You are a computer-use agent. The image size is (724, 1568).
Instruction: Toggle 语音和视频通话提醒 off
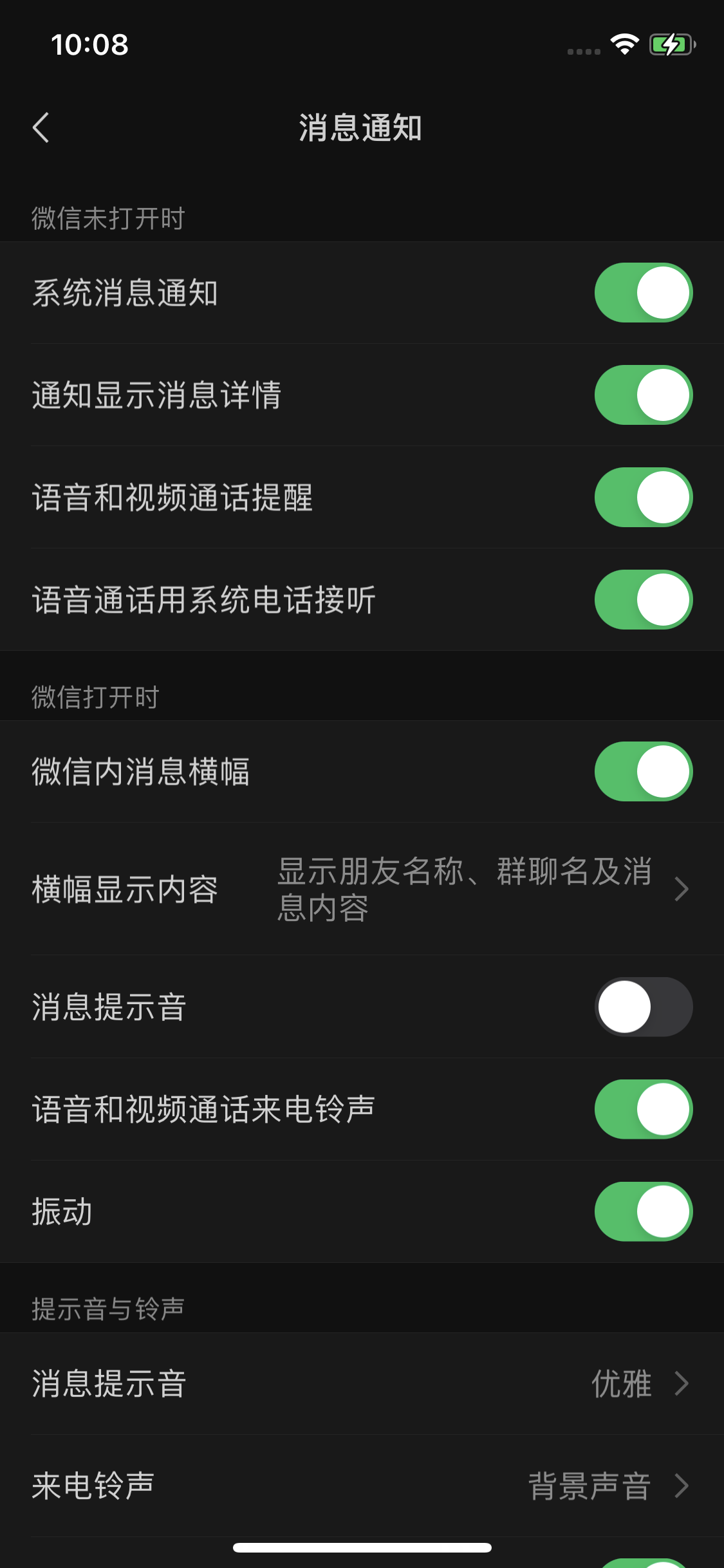643,498
